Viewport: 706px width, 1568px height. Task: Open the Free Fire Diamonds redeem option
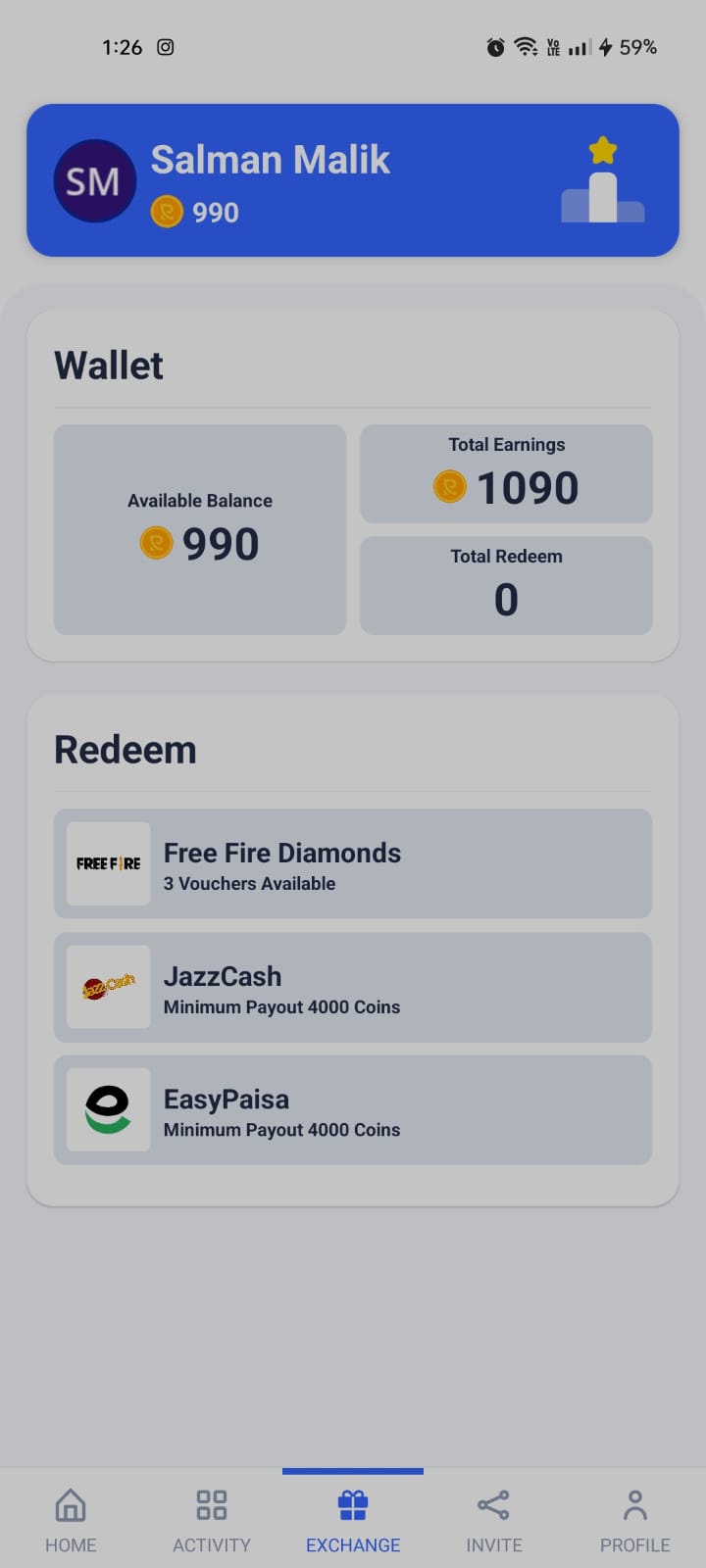(x=353, y=864)
